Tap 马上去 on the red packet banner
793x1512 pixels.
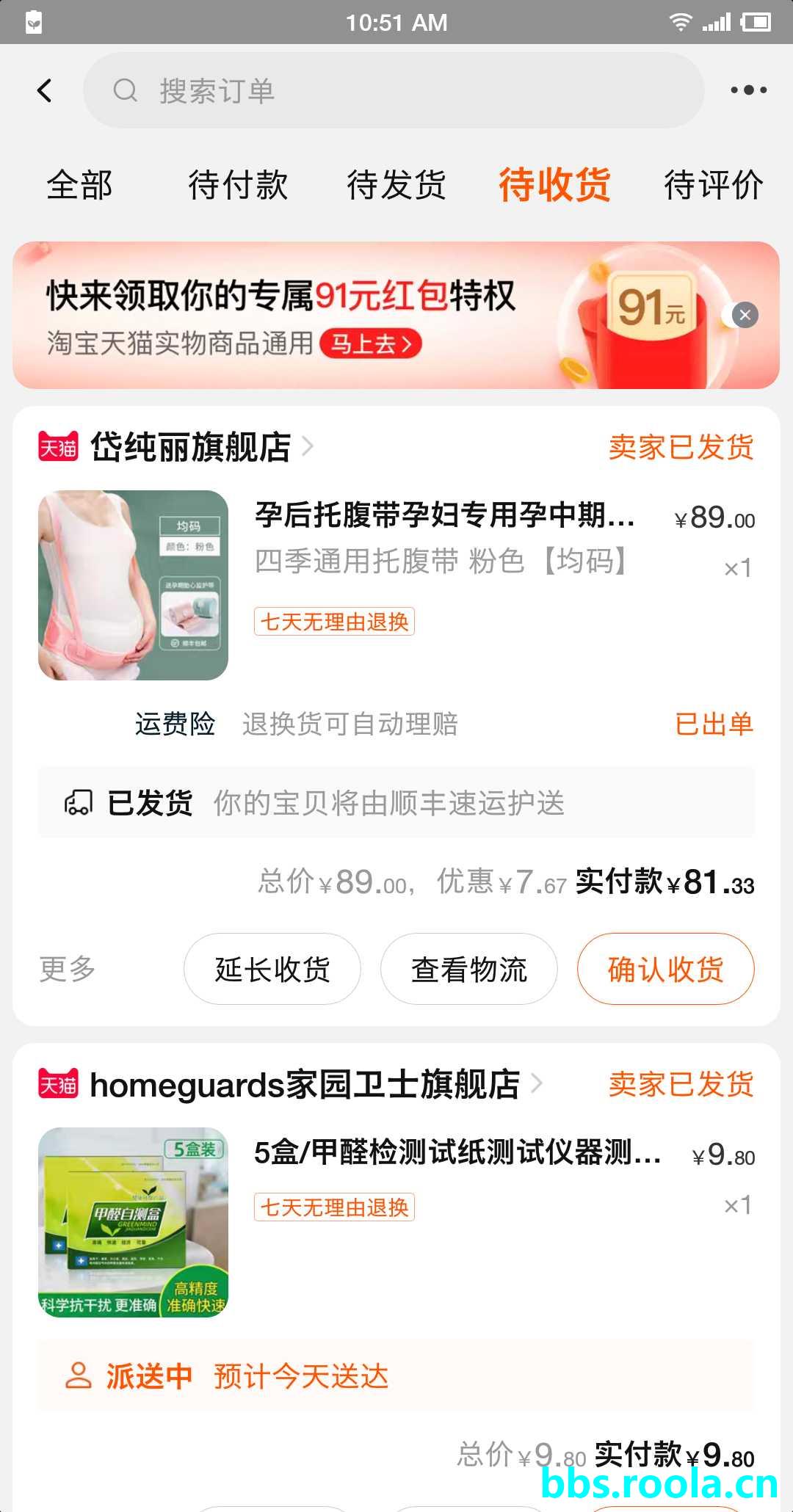371,344
